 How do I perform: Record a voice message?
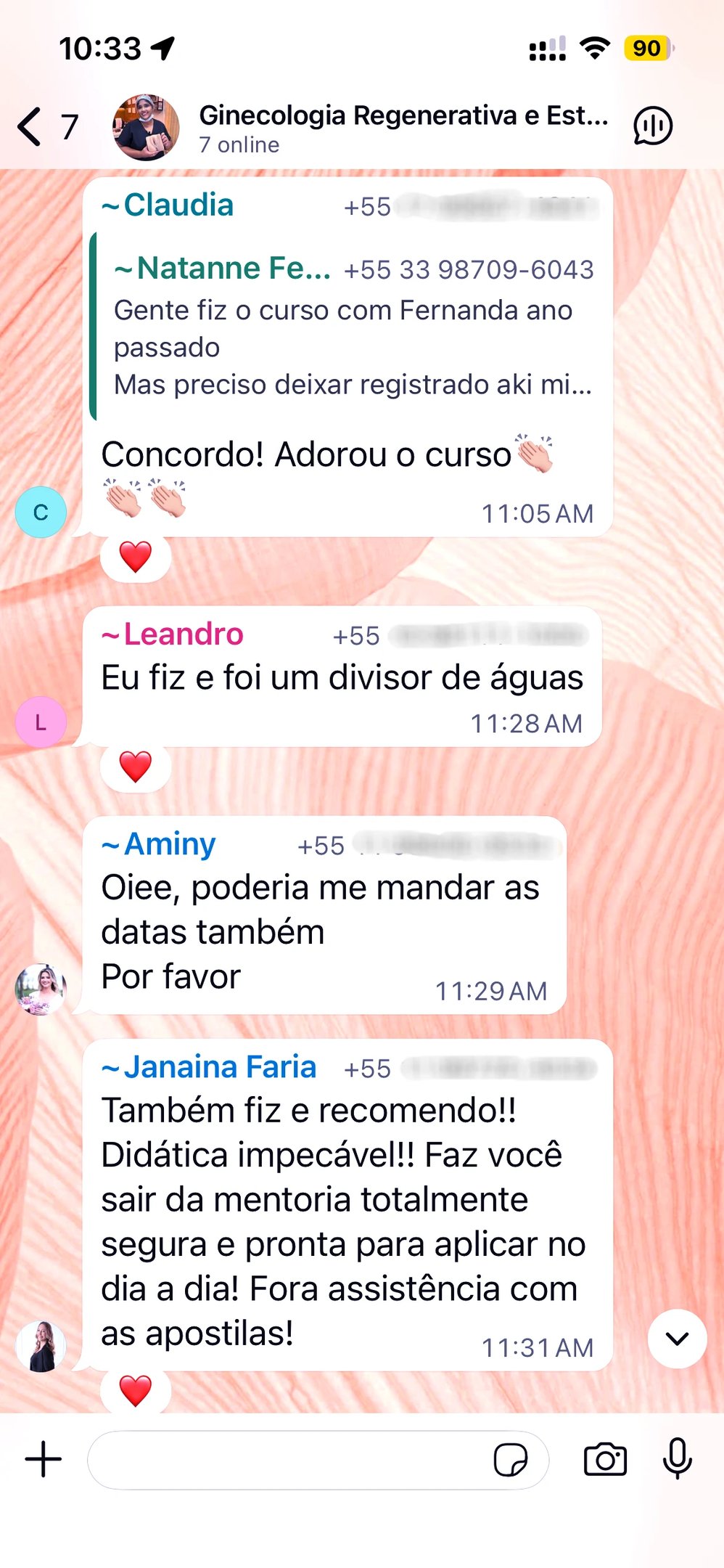(677, 1459)
